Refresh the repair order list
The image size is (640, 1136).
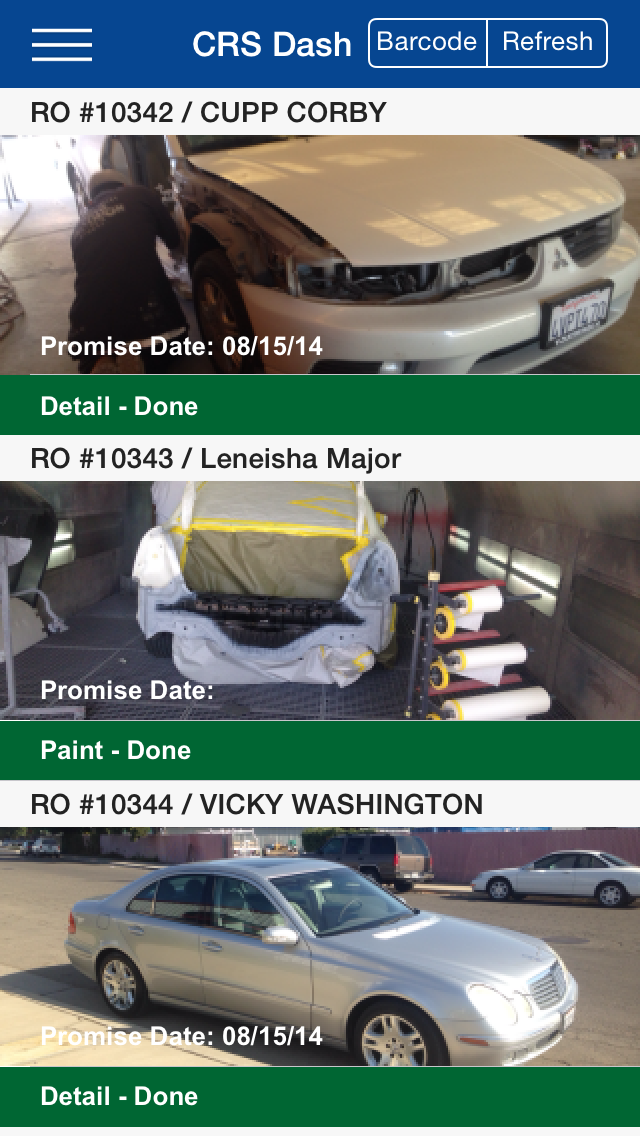click(547, 43)
